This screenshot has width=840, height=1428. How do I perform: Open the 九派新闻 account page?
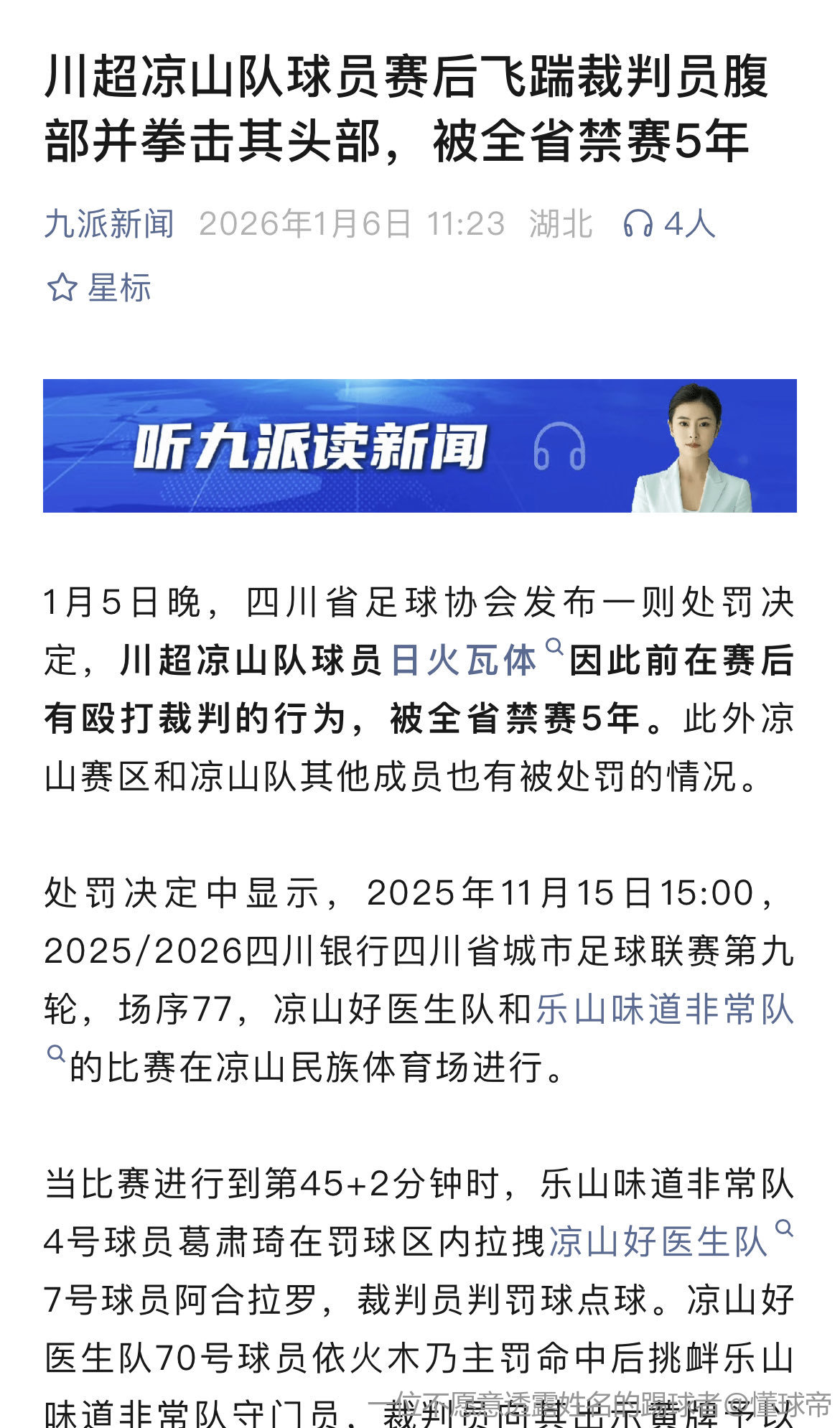(x=109, y=224)
